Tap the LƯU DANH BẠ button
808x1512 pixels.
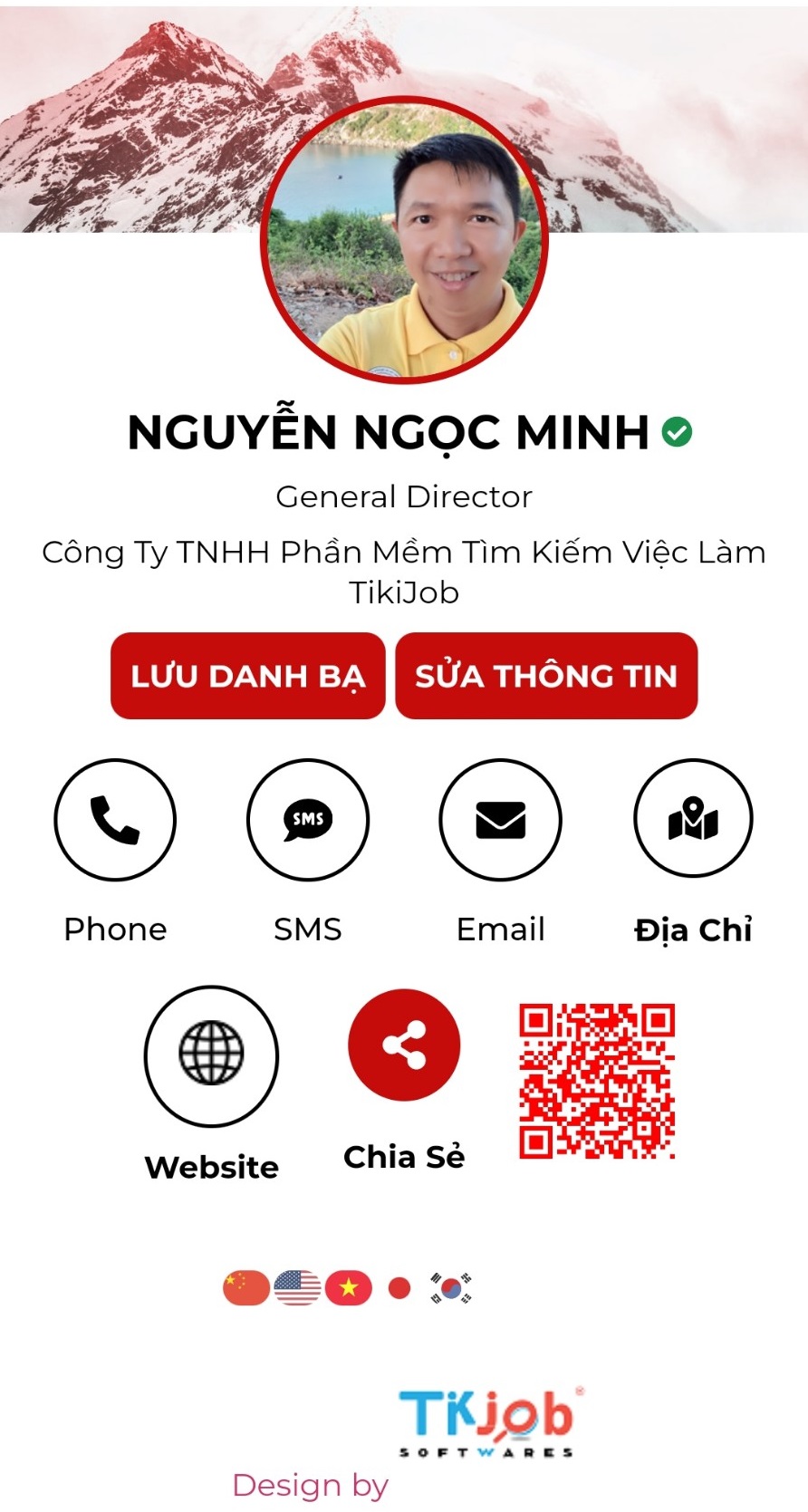click(247, 676)
